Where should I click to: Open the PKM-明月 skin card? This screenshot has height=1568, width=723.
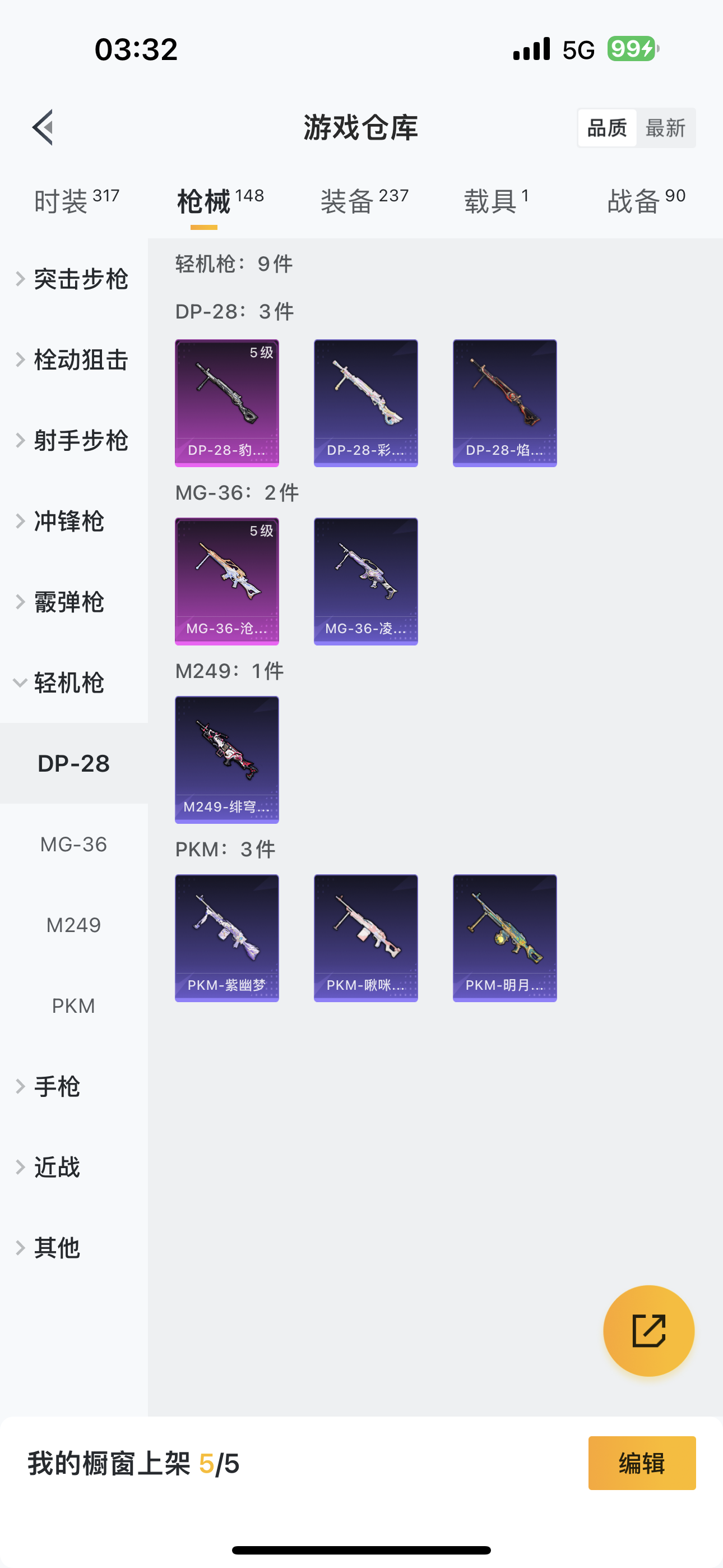pyautogui.click(x=504, y=938)
